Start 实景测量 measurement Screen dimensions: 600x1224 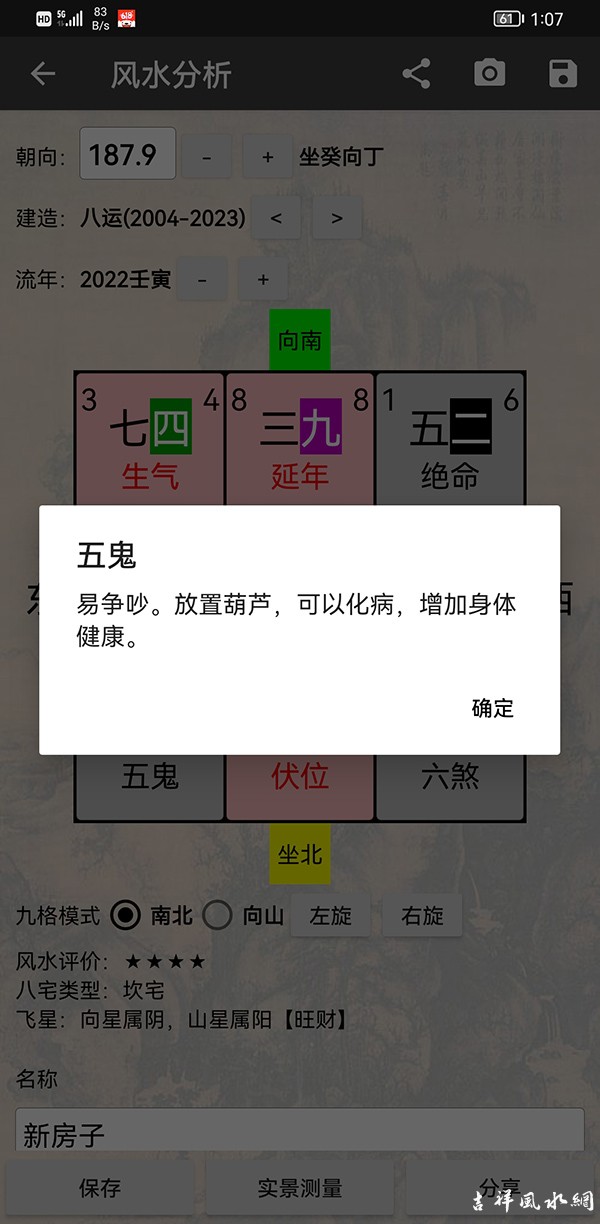click(300, 1188)
